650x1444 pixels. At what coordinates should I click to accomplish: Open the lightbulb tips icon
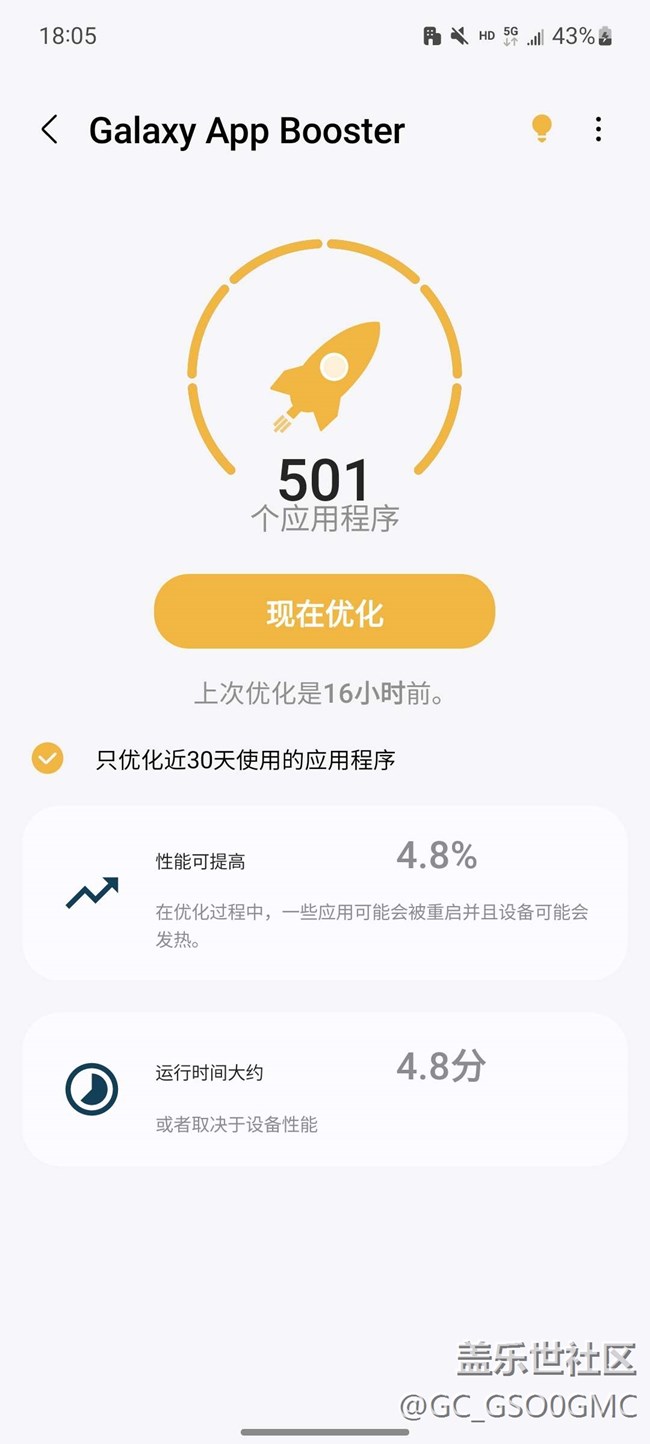tap(541, 129)
